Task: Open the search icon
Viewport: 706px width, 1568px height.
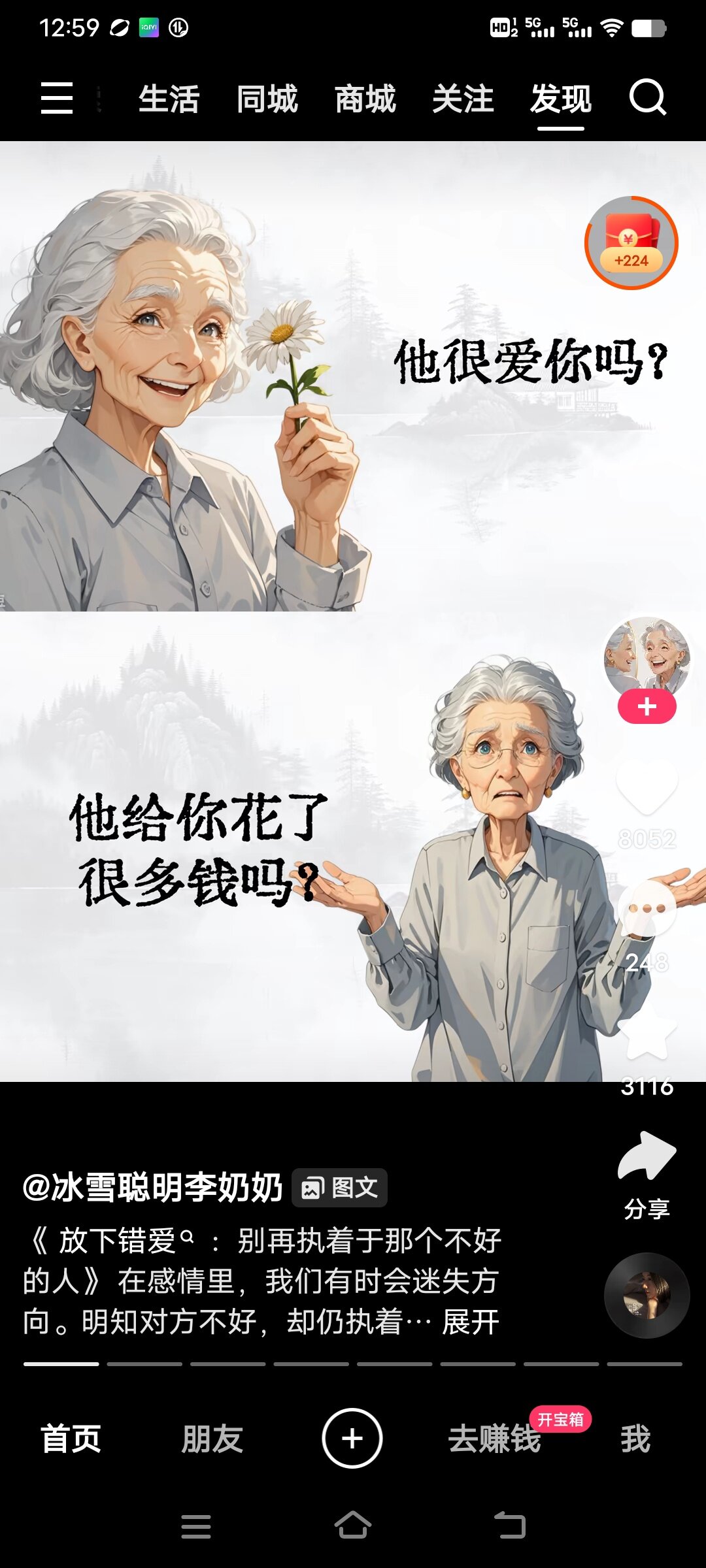Action: (x=648, y=98)
